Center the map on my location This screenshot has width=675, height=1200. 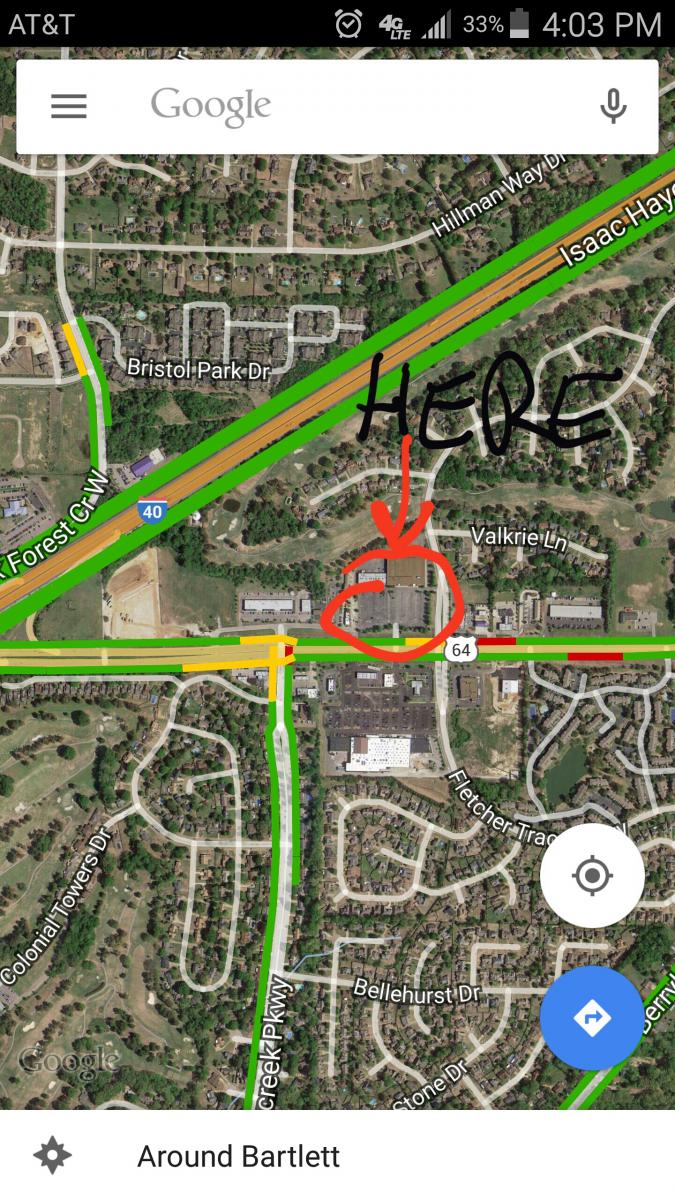592,876
